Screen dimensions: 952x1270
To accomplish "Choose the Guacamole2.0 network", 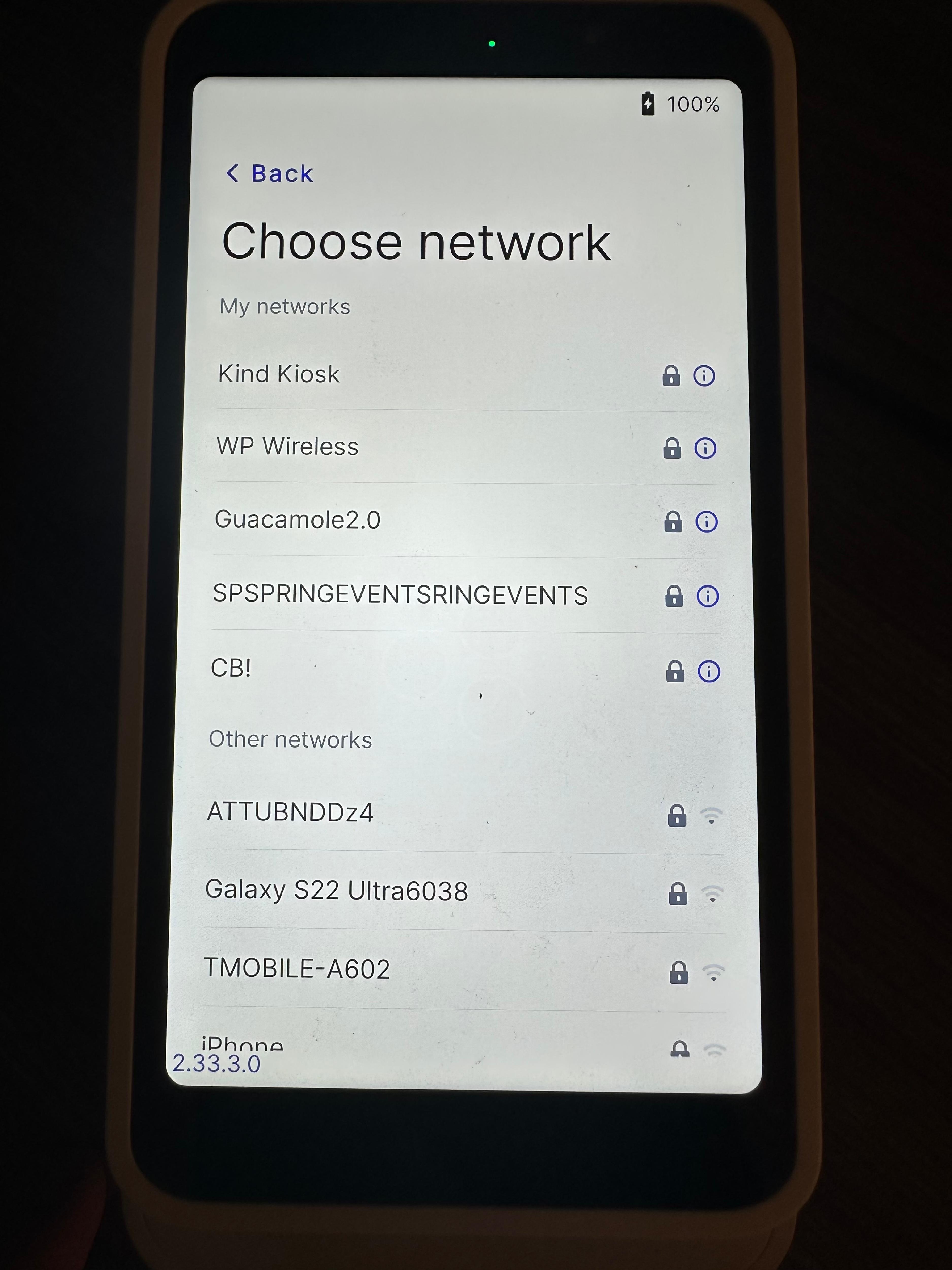I will [x=297, y=520].
